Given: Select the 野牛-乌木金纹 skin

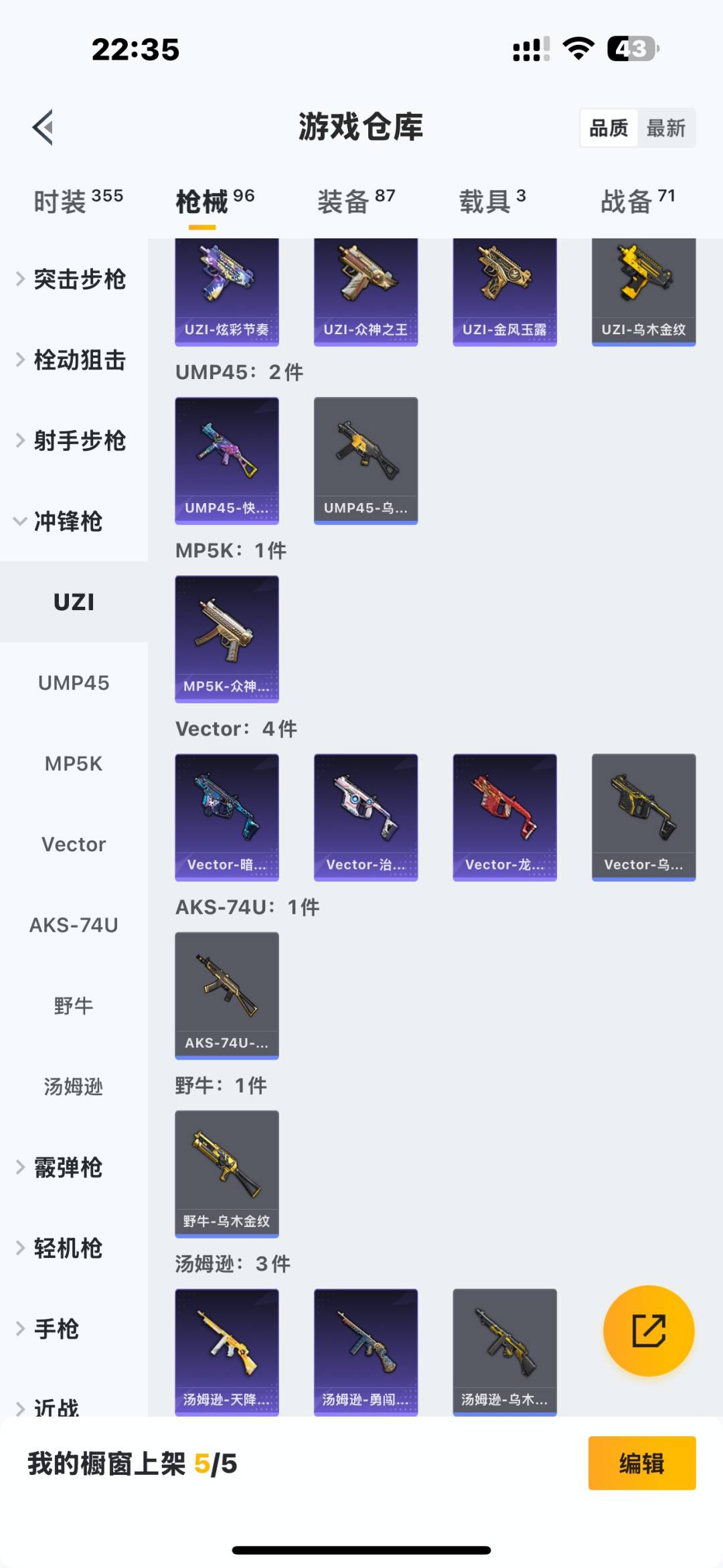Looking at the screenshot, I should pos(227,1172).
